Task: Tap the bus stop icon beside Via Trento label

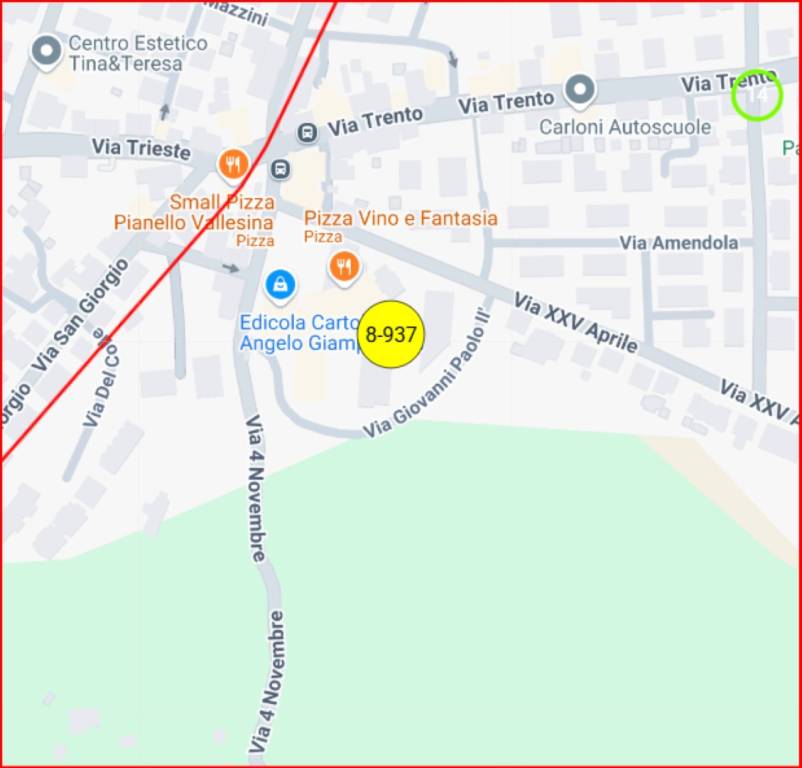Action: pos(307,131)
